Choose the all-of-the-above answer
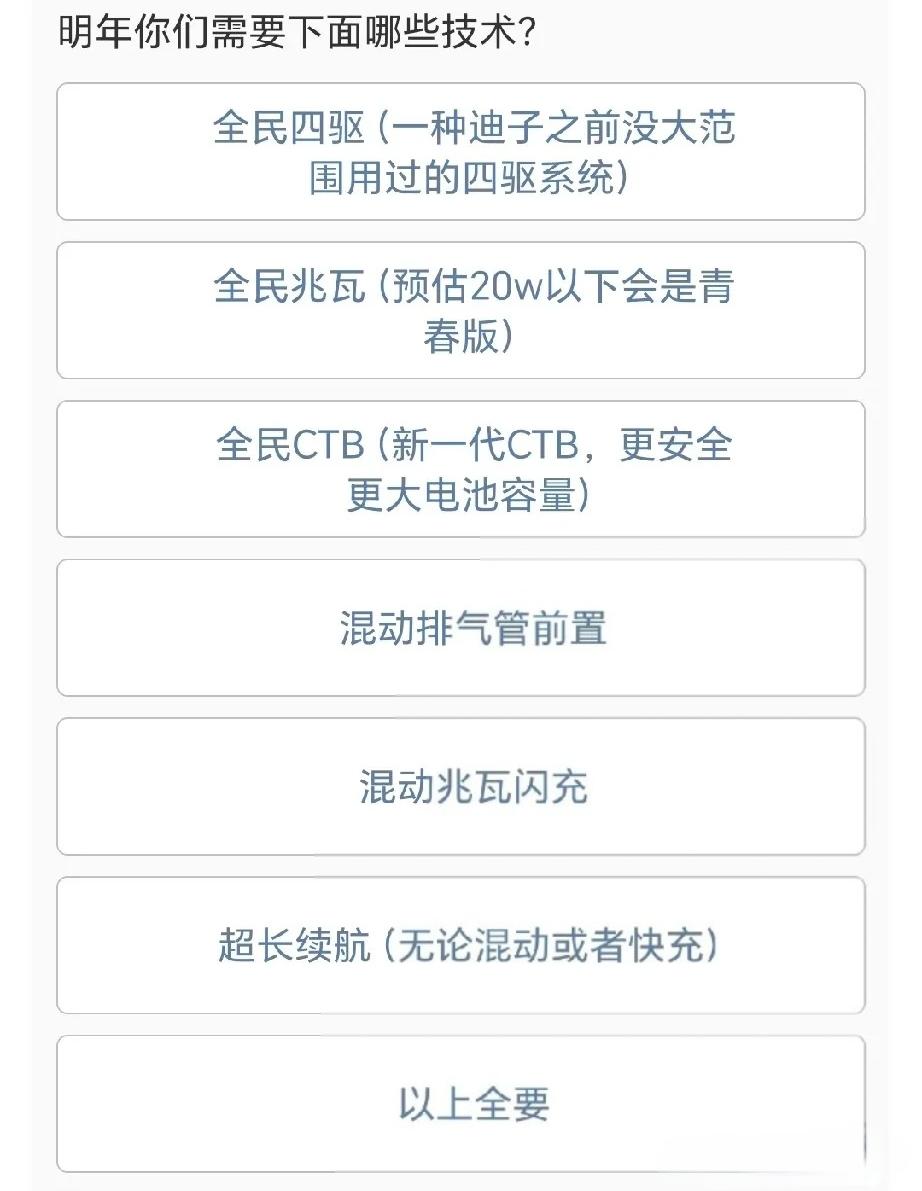922x1191 pixels. [x=460, y=1104]
